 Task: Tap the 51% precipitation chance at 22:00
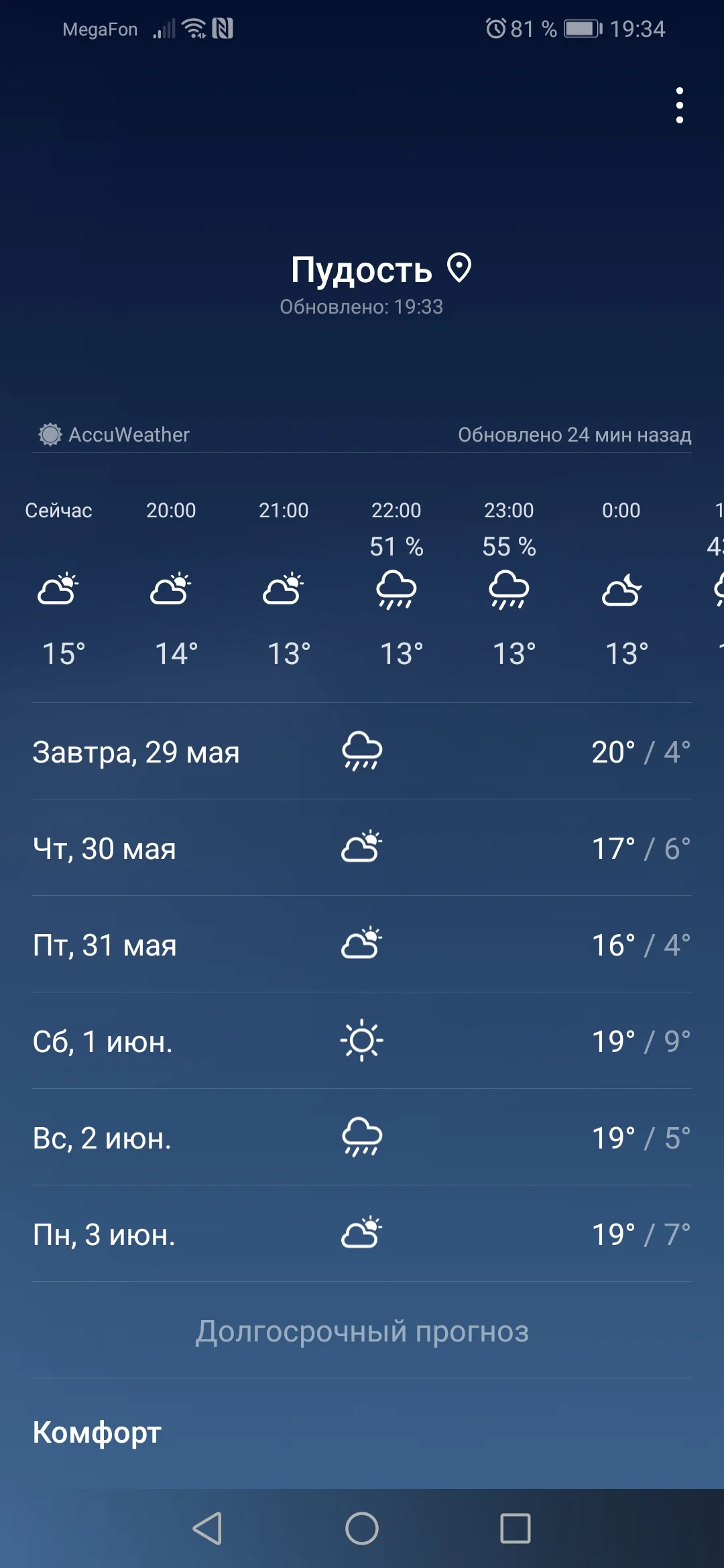coord(396,546)
